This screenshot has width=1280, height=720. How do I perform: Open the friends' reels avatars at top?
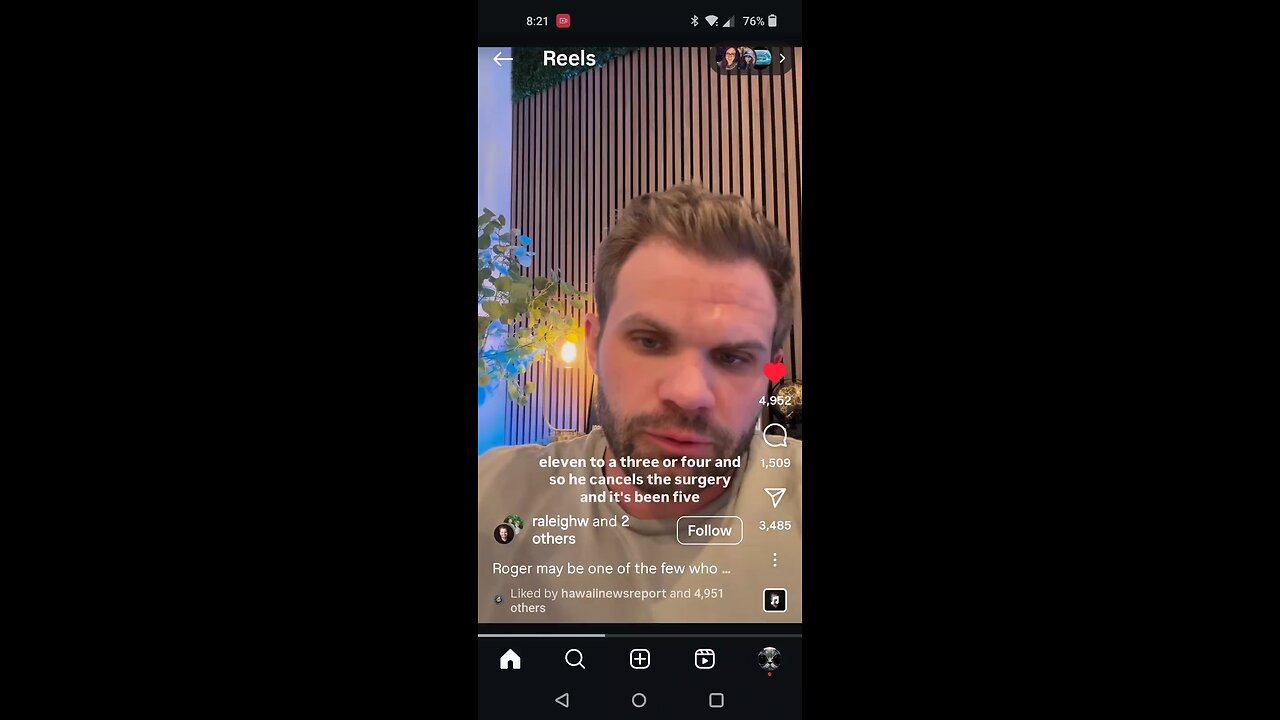(x=750, y=59)
